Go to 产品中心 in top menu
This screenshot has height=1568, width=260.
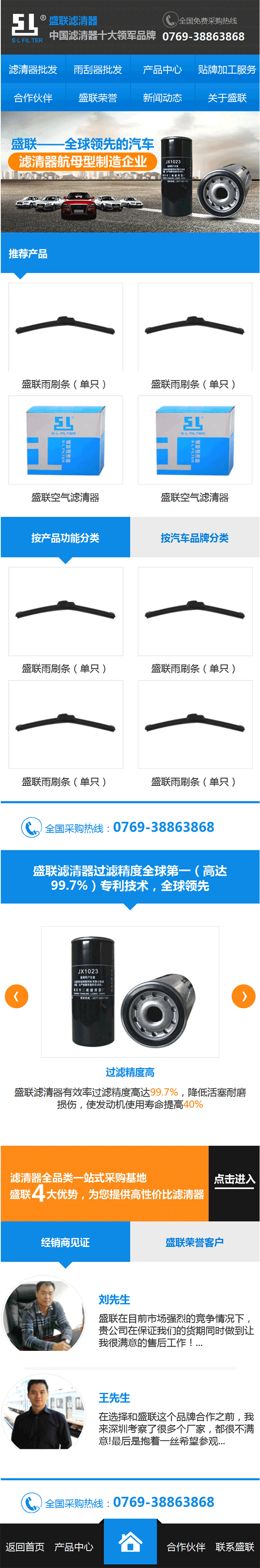click(162, 69)
